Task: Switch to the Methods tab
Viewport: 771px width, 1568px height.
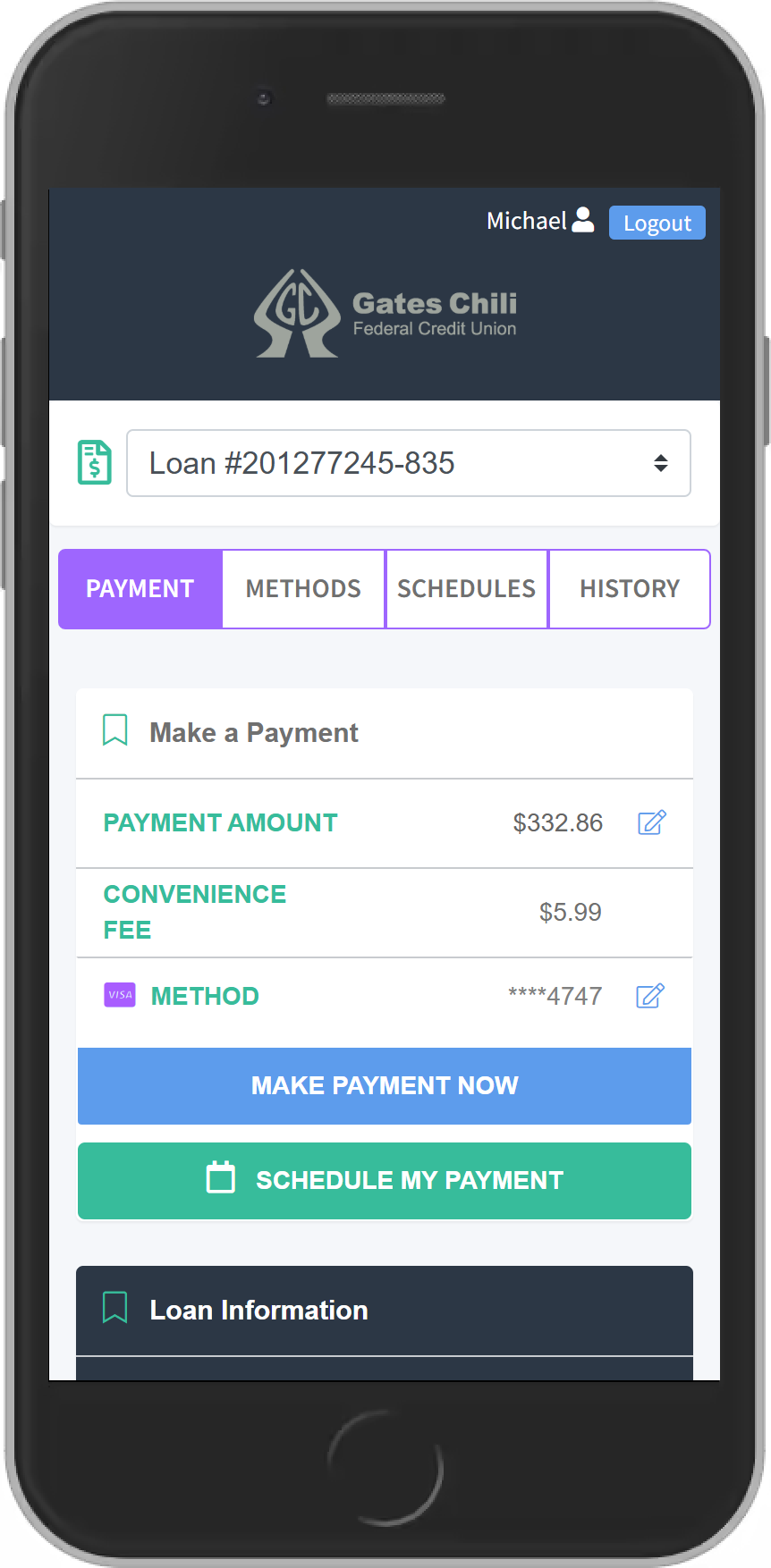Action: [303, 589]
